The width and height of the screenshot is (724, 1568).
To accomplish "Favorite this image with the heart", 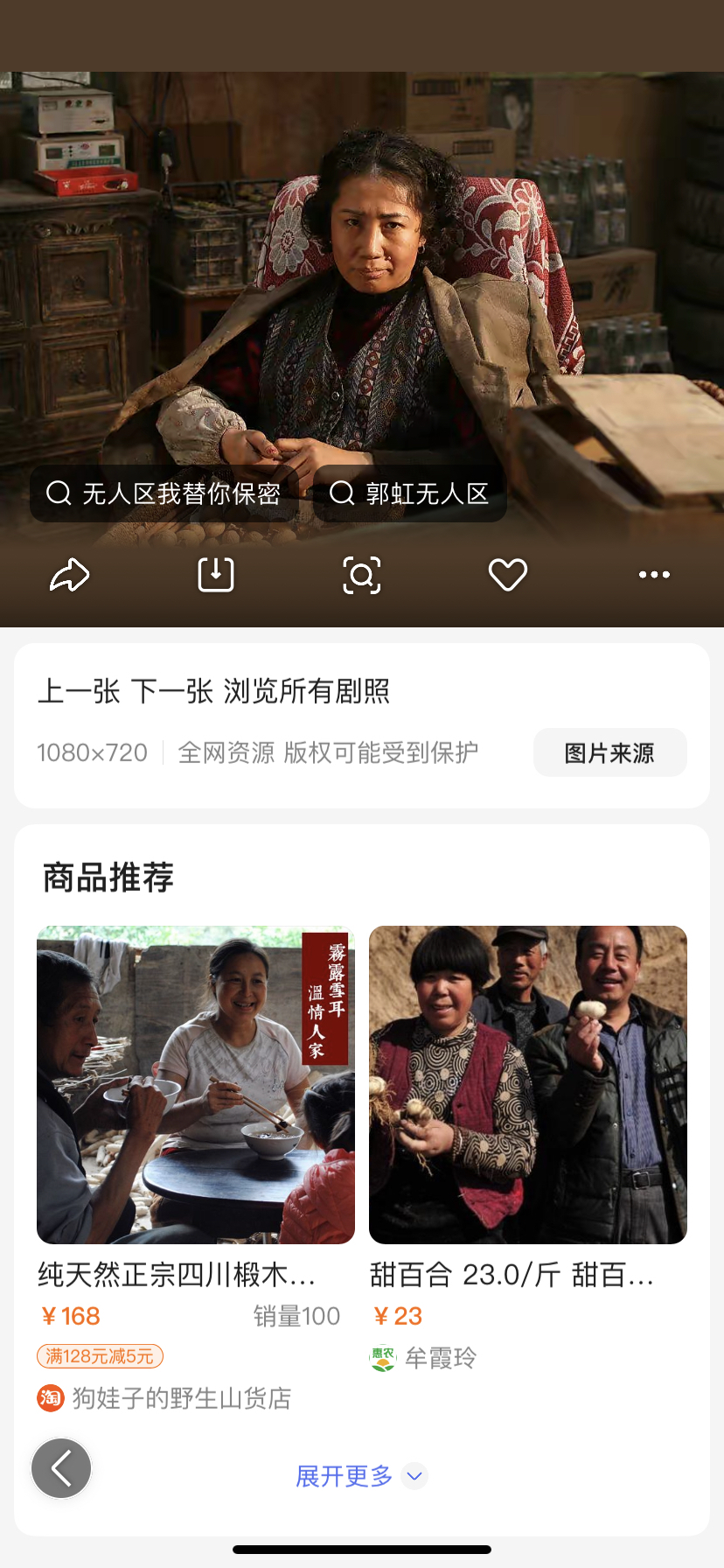I will point(508,575).
